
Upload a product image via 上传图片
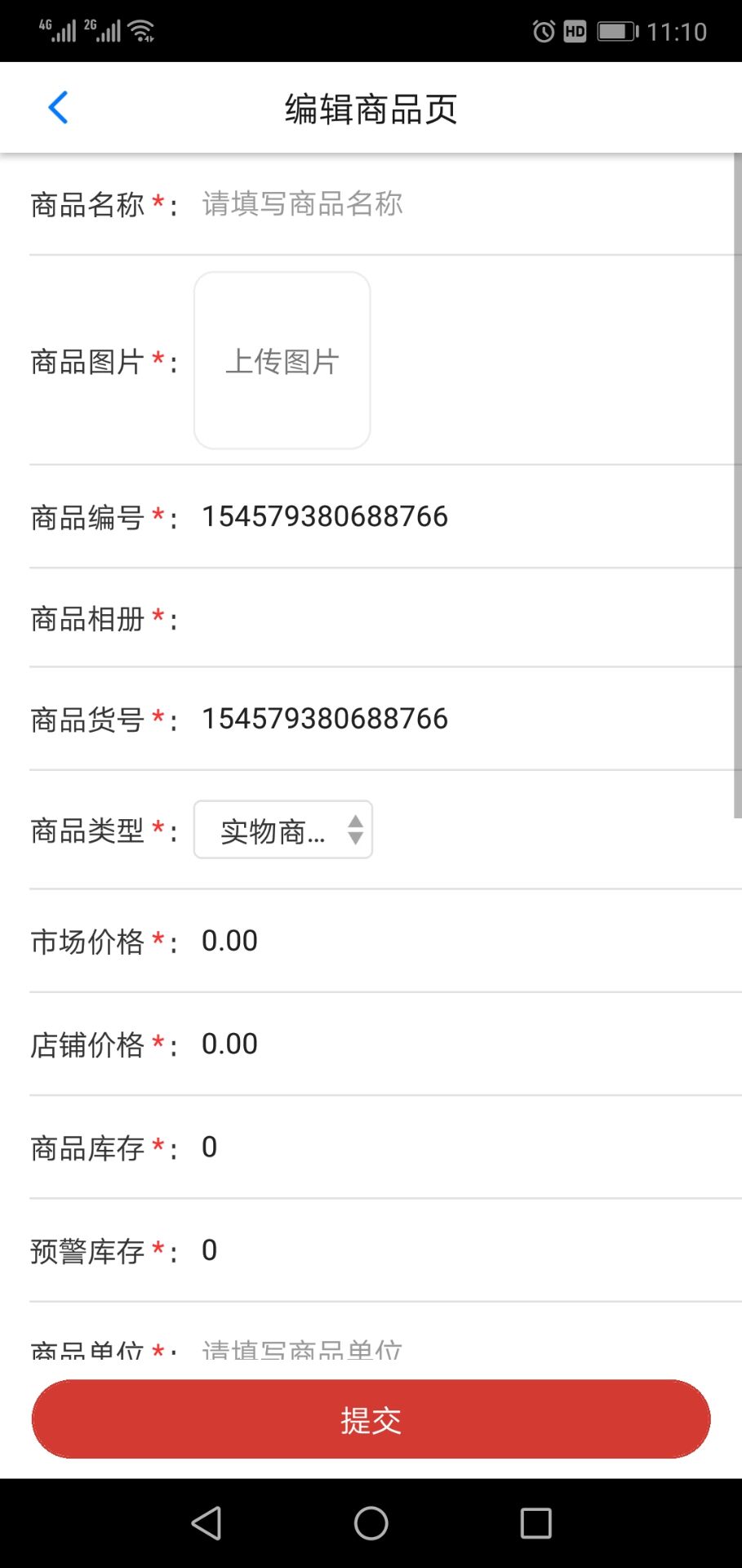coord(282,361)
